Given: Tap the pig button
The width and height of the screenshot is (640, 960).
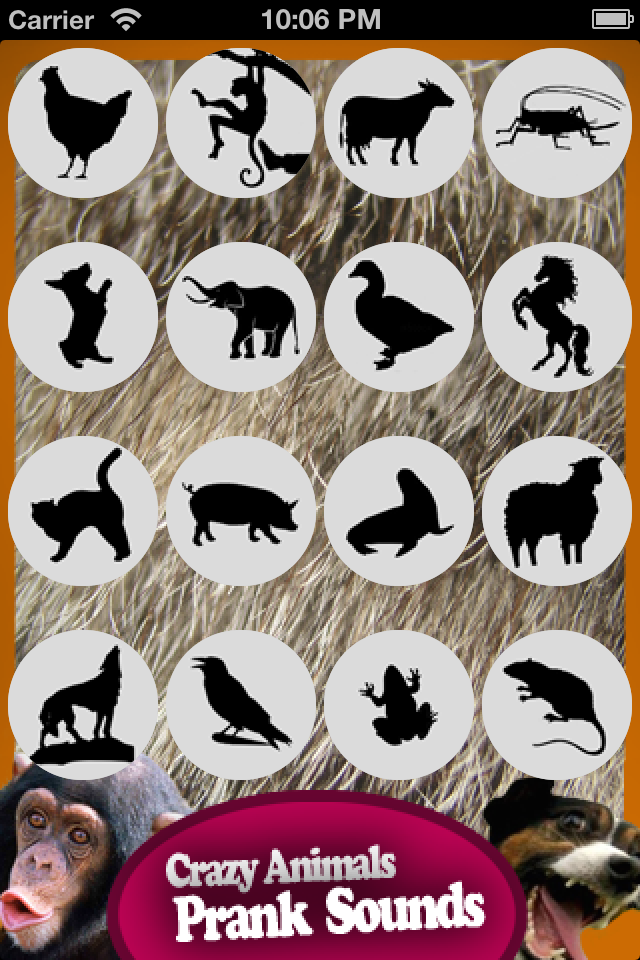Looking at the screenshot, I should [x=240, y=510].
